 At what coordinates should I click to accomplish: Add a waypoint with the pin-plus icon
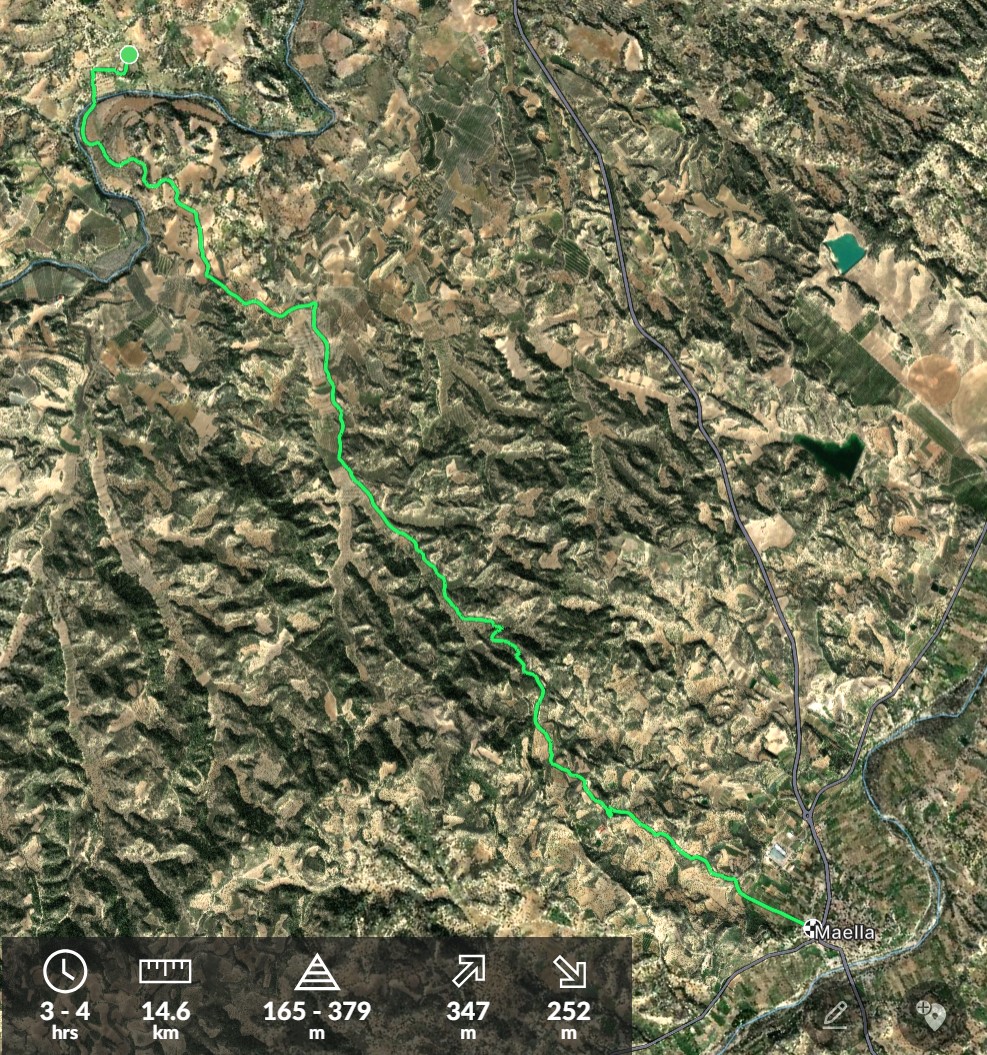tap(930, 1014)
